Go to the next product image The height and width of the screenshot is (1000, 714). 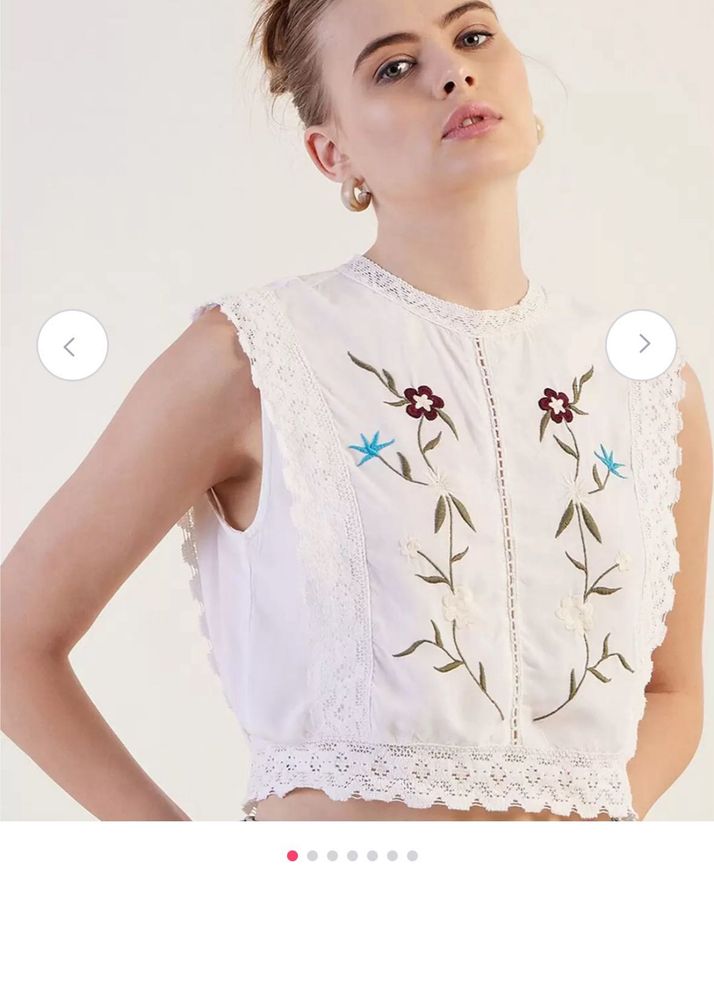[x=641, y=345]
